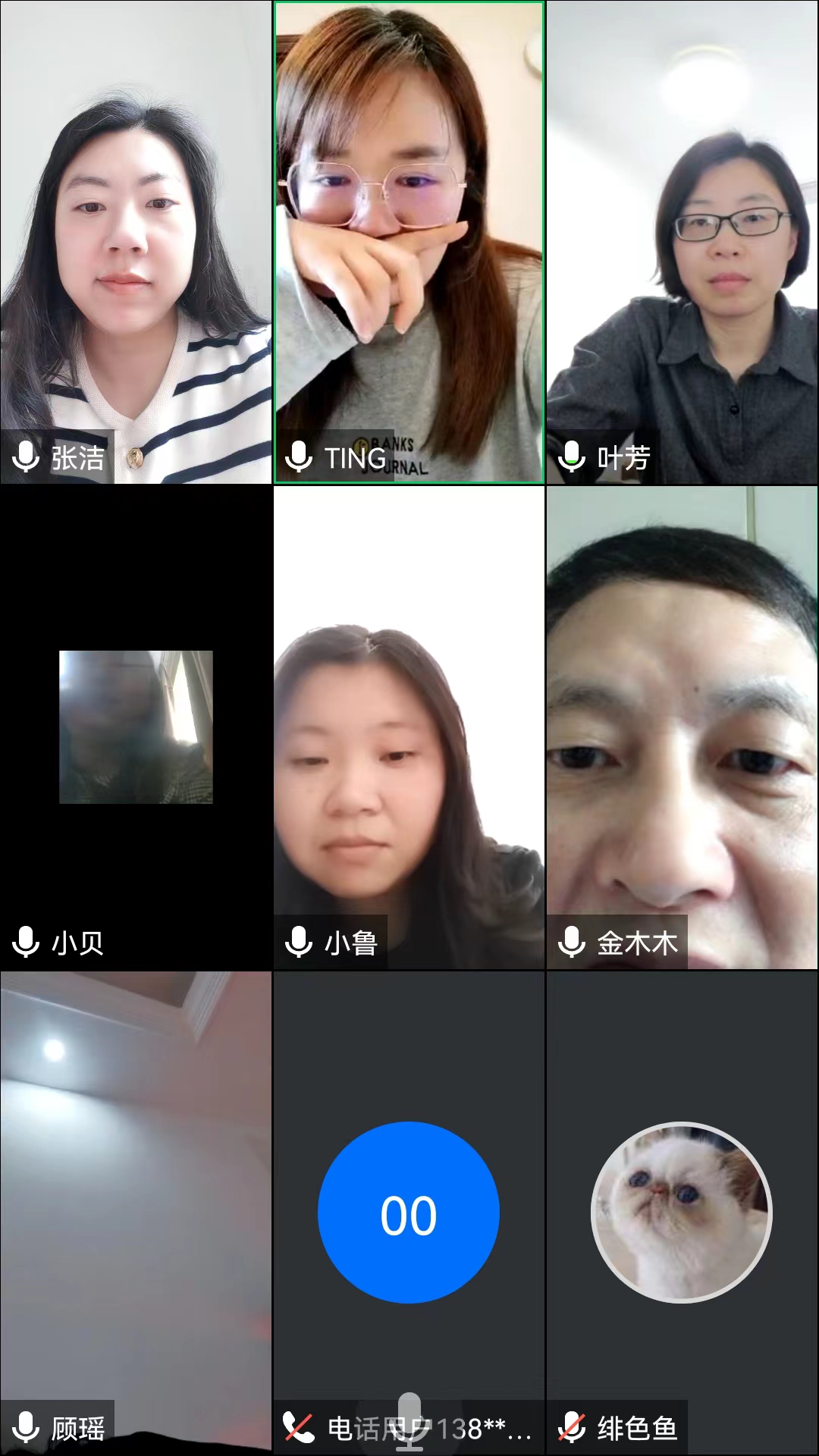Open the phone user 138** tile
The height and width of the screenshot is (1456, 819).
coord(409,1212)
